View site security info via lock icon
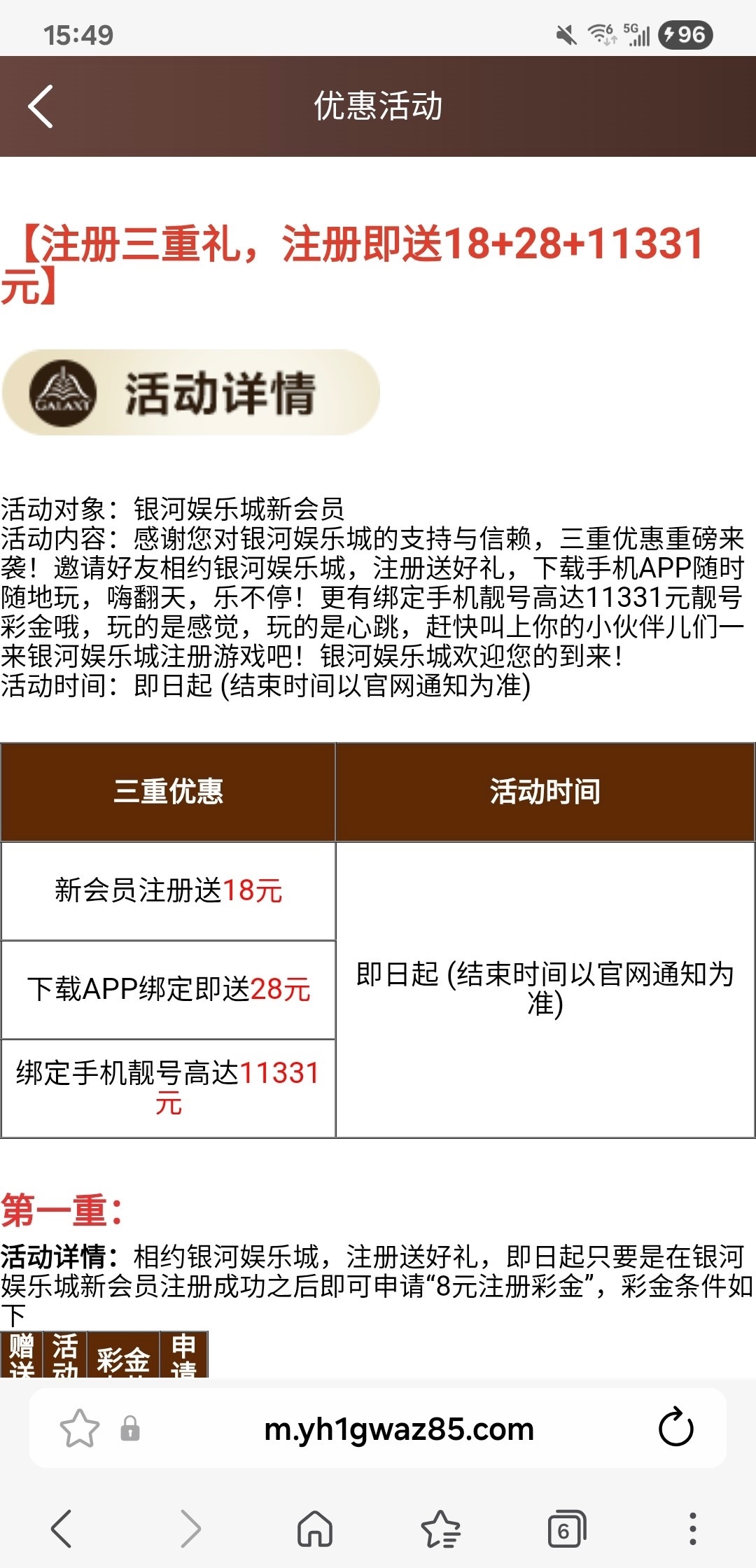Image resolution: width=756 pixels, height=1568 pixels. pyautogui.click(x=130, y=1429)
